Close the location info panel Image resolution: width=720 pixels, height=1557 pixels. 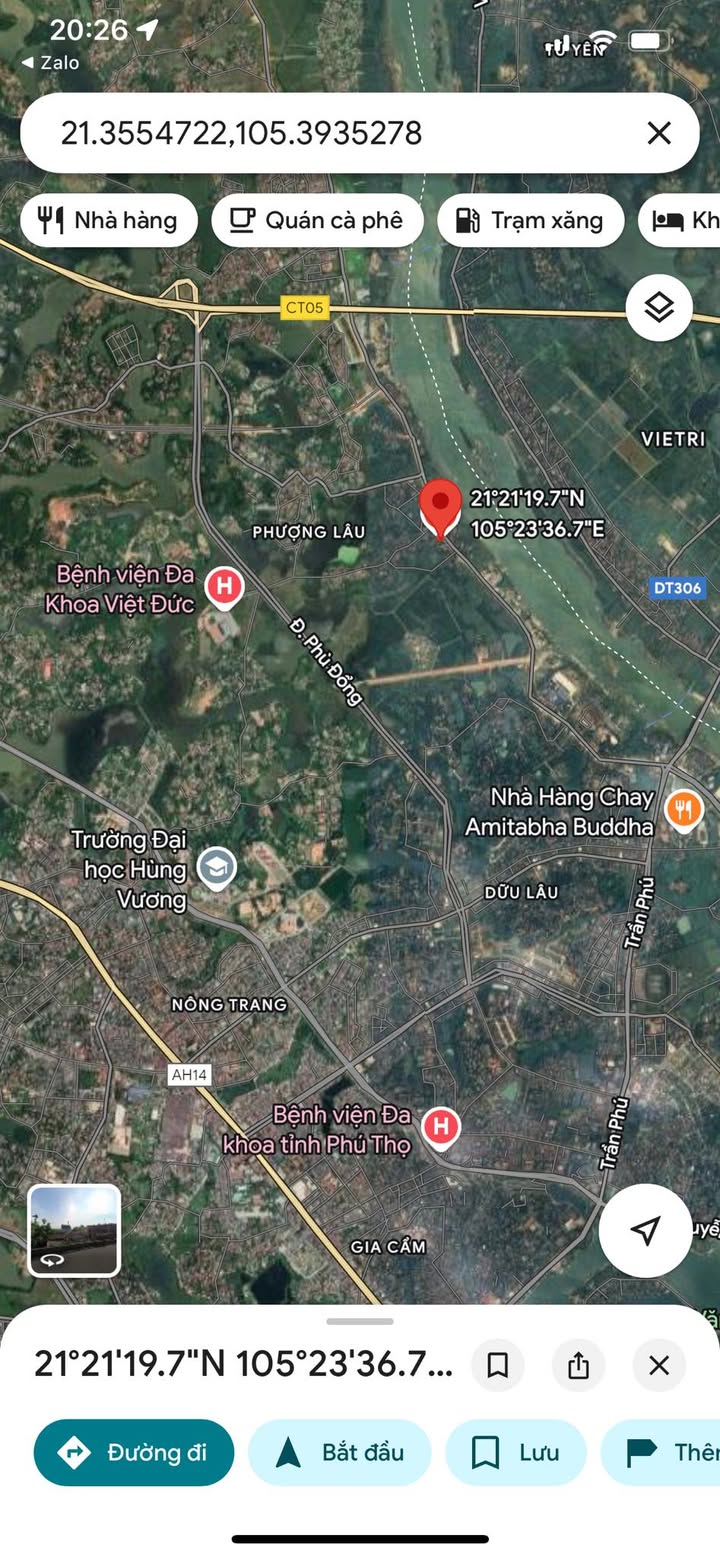point(659,1365)
